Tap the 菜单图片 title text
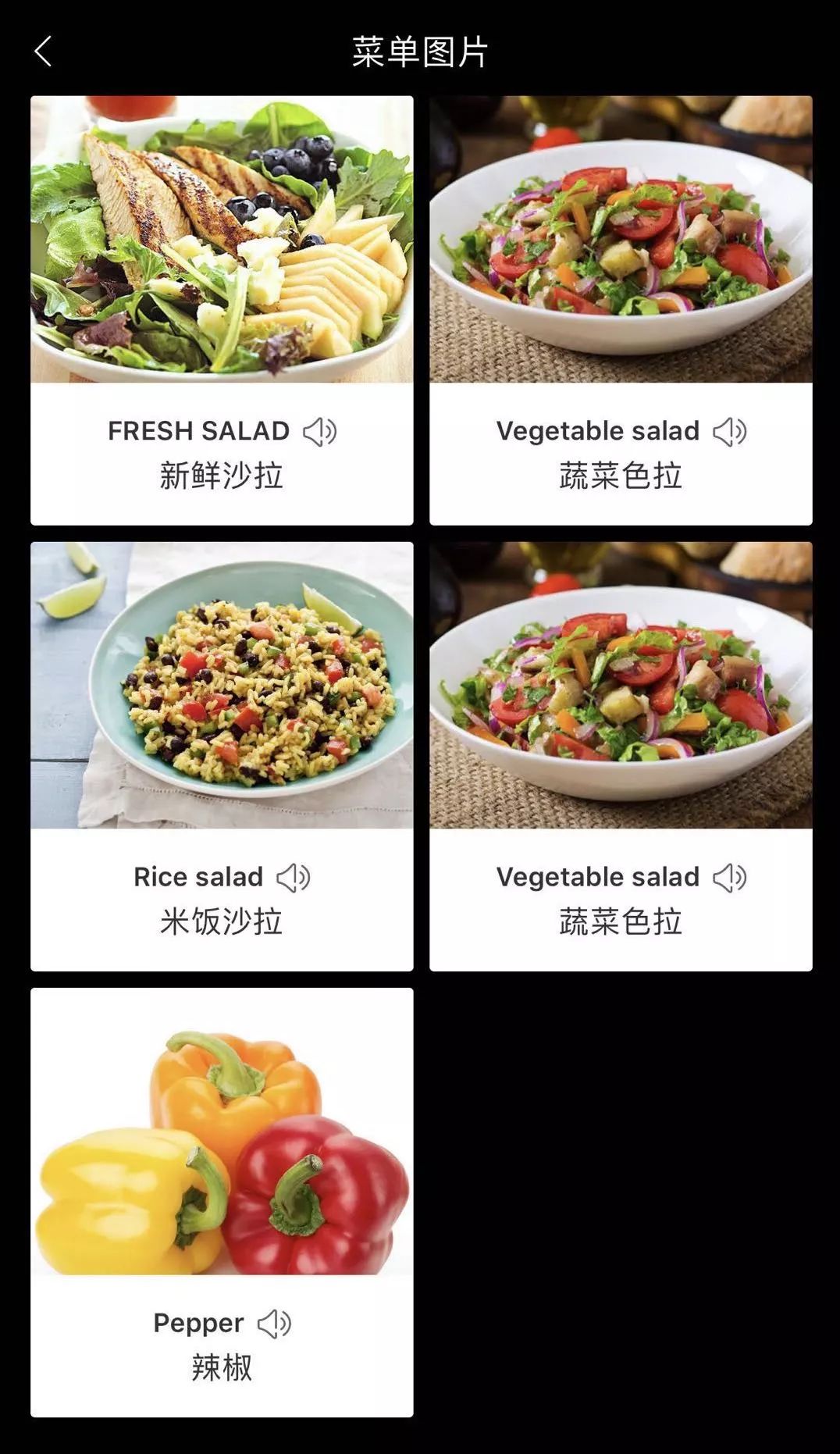The image size is (840, 1454). (420, 48)
